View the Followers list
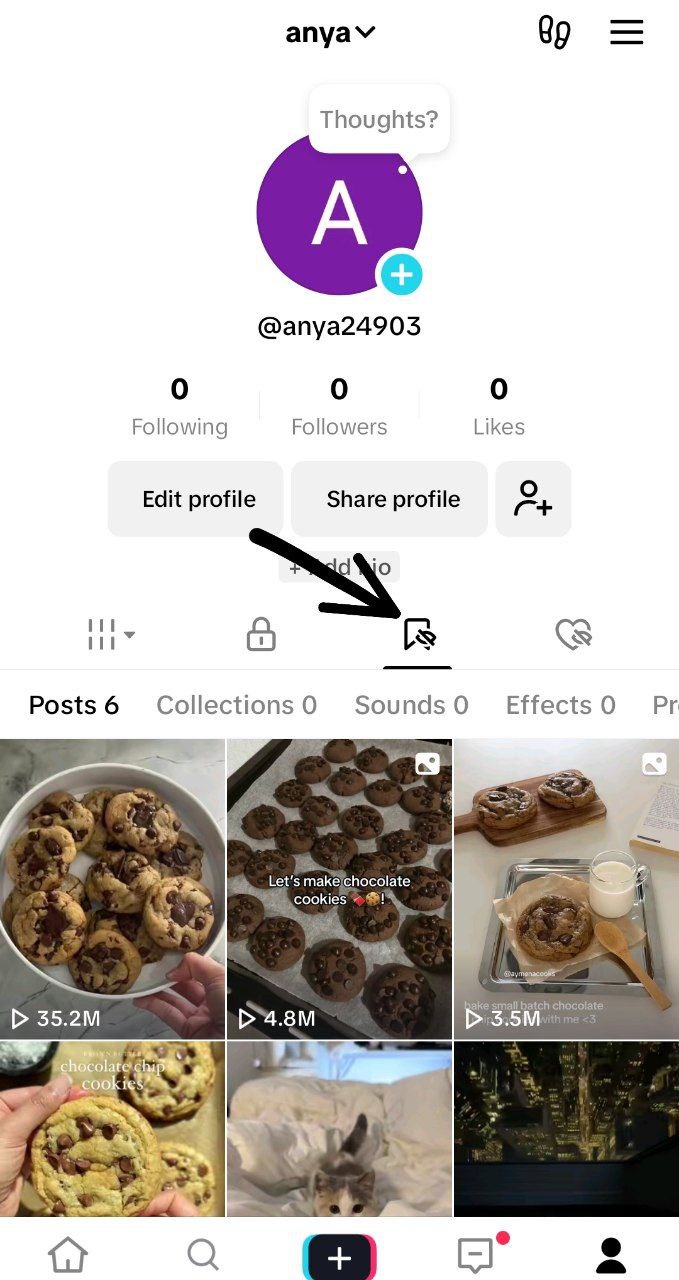The image size is (679, 1280). pos(339,408)
